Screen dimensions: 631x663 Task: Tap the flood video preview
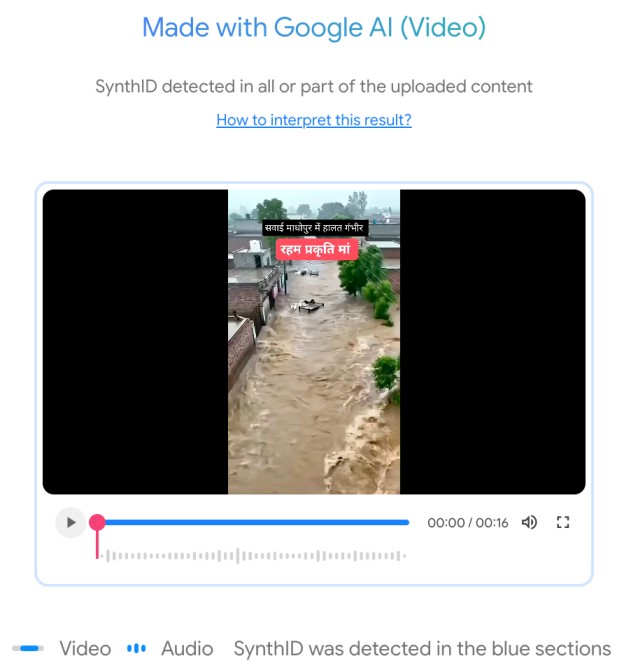tap(314, 360)
